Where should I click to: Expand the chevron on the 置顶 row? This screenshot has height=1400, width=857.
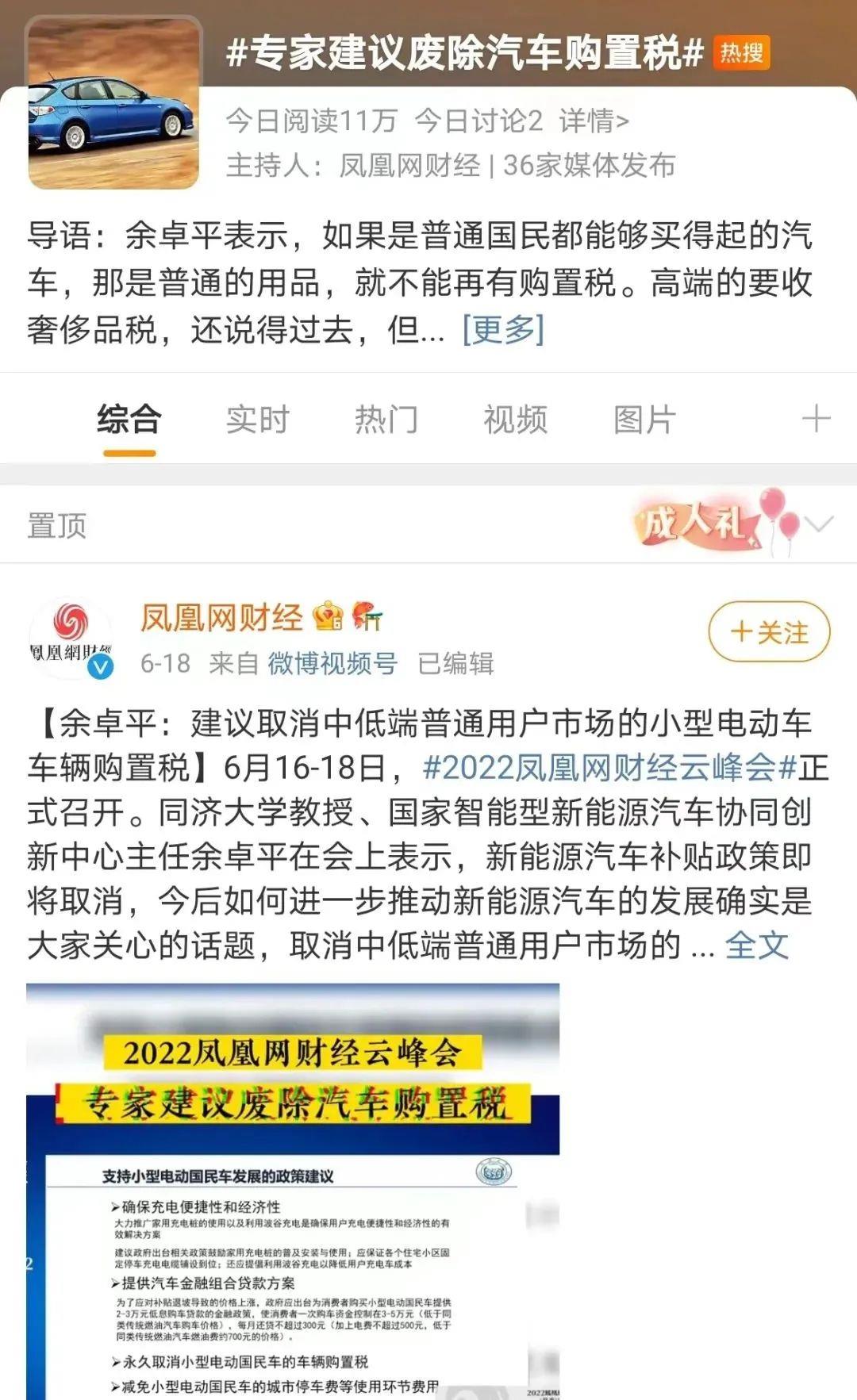coord(819,524)
